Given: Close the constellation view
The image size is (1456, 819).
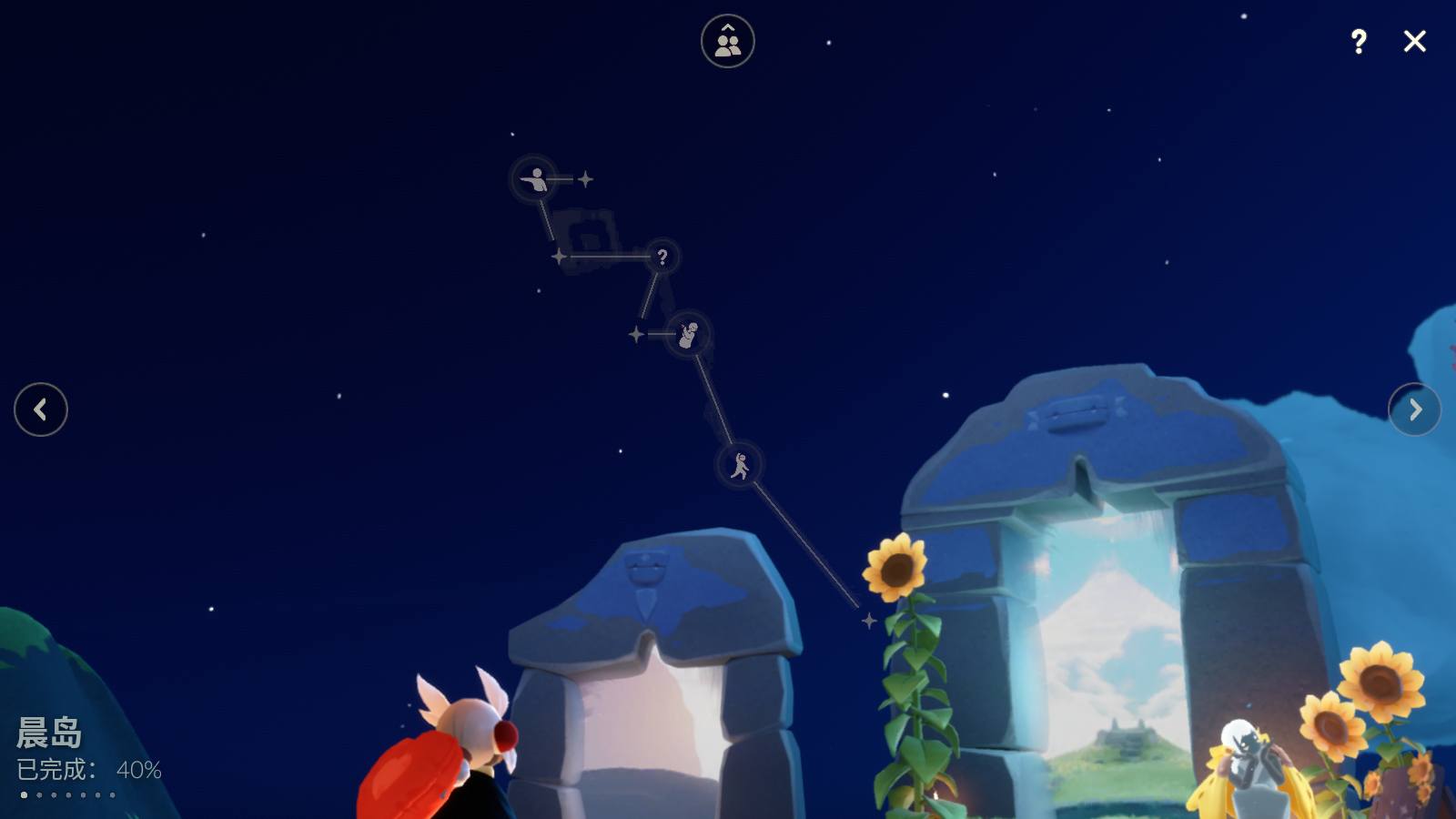Looking at the screenshot, I should pyautogui.click(x=1414, y=41).
